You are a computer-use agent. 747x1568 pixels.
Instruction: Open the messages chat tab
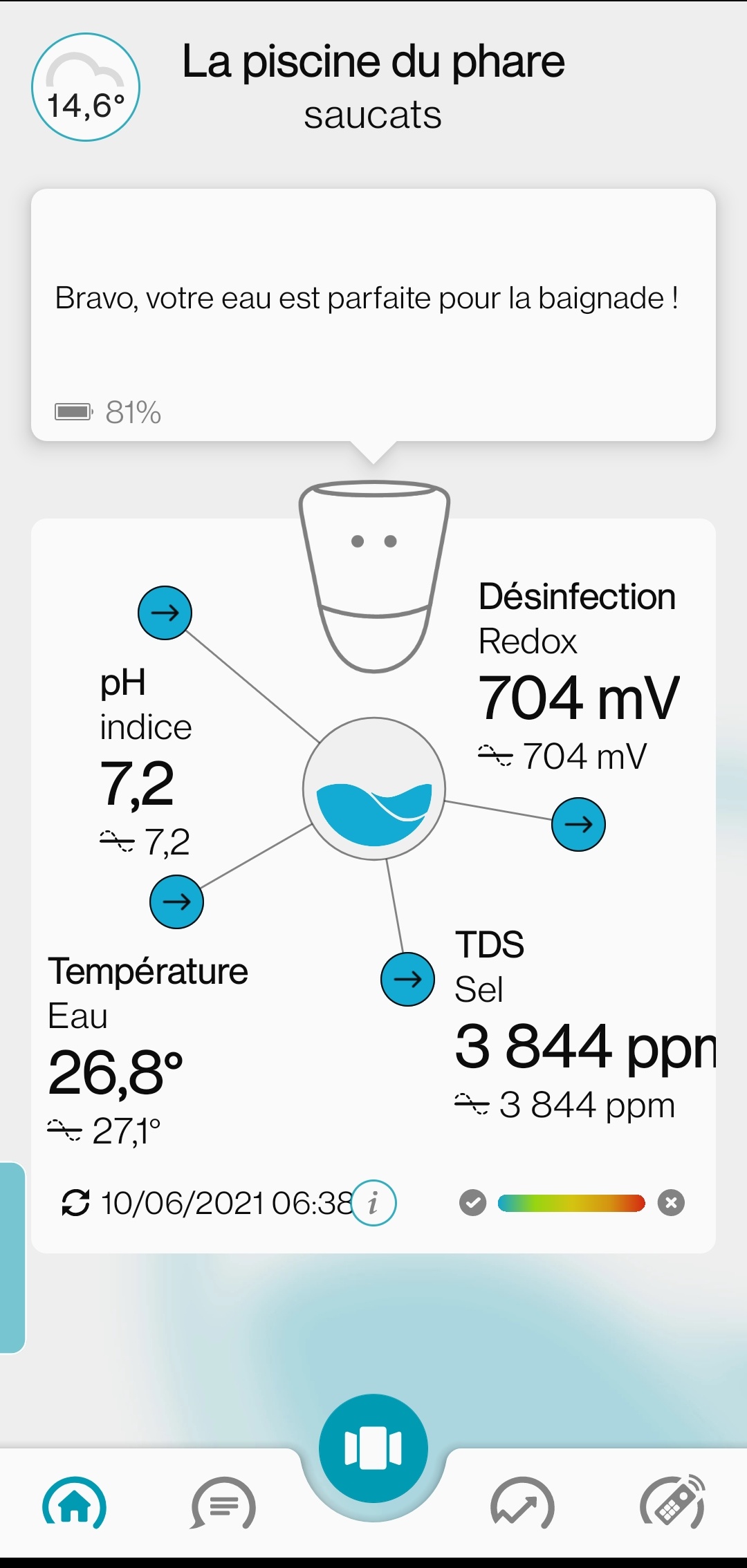(223, 1504)
